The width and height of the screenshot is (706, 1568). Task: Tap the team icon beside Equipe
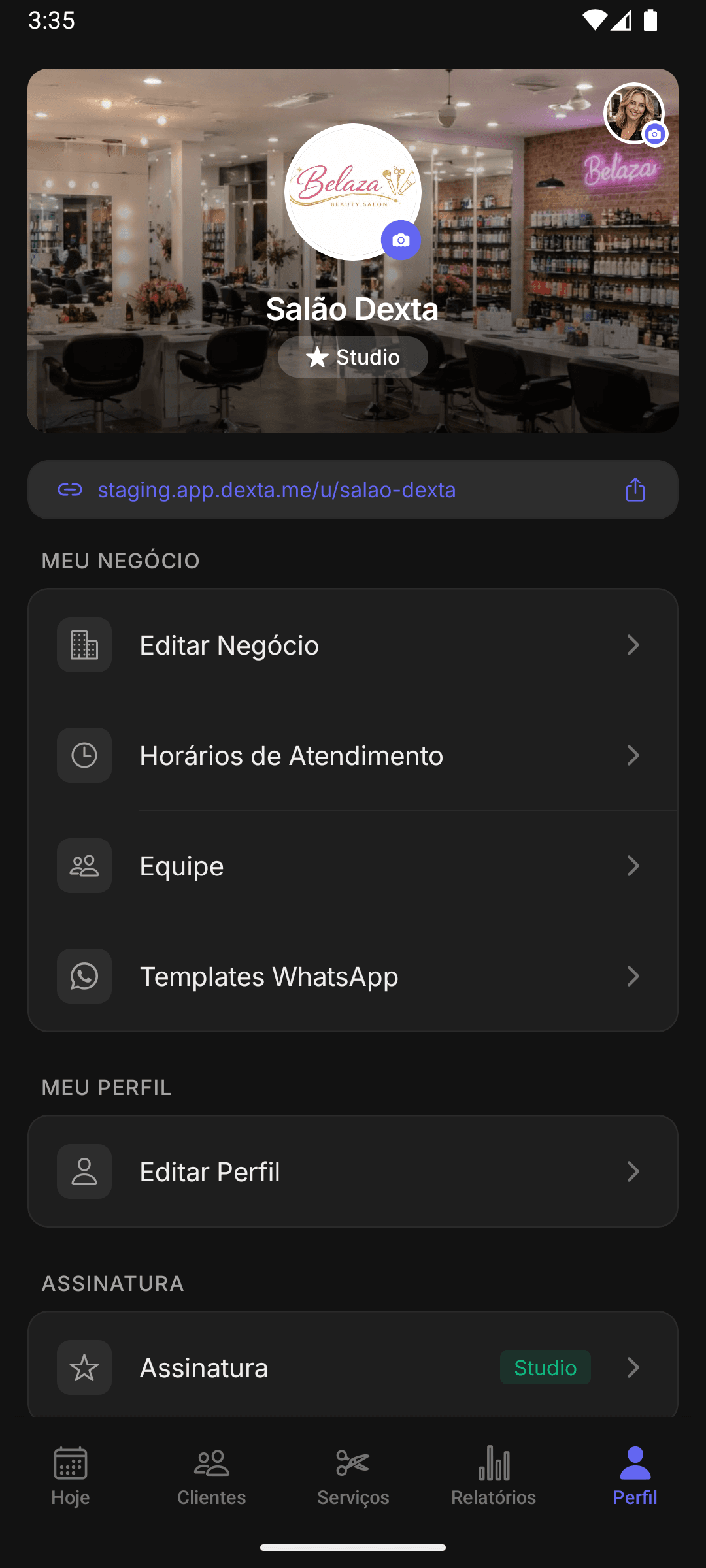(84, 866)
